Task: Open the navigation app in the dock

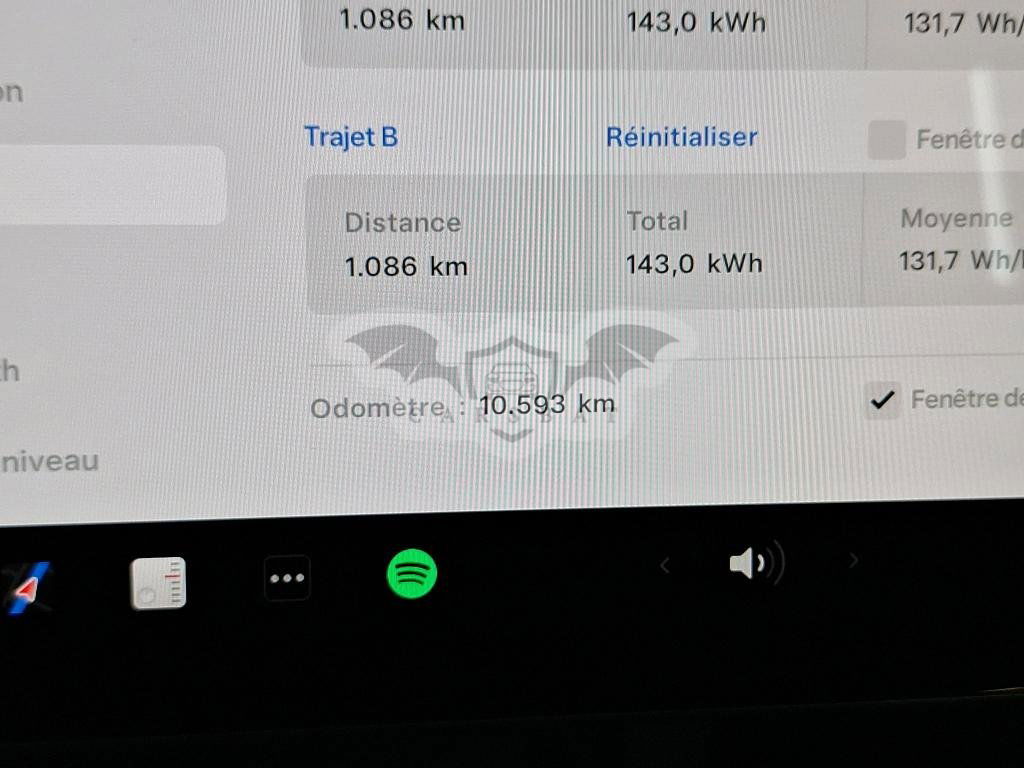Action: tap(28, 587)
